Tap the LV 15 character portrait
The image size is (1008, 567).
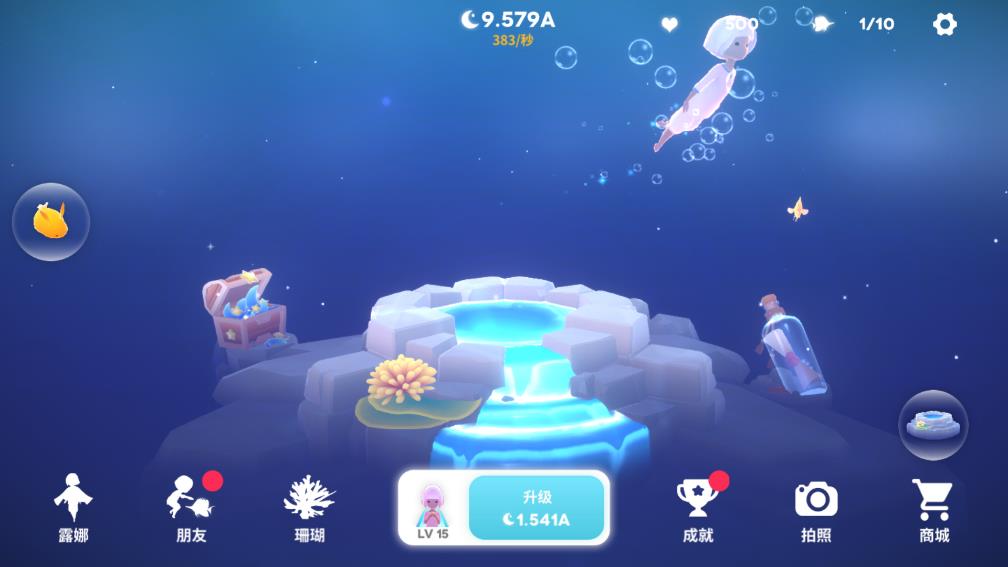[433, 508]
